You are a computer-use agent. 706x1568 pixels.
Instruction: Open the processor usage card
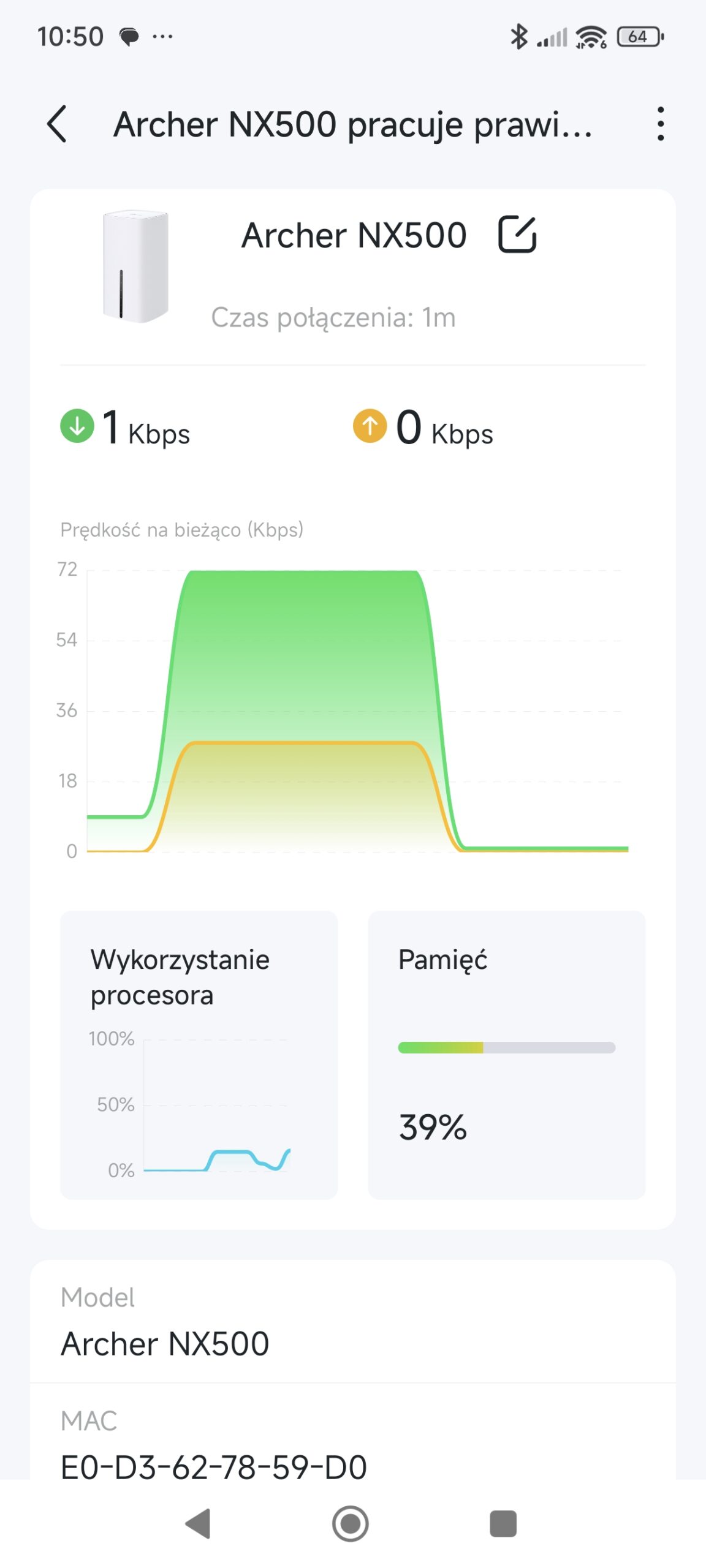[x=199, y=1055]
